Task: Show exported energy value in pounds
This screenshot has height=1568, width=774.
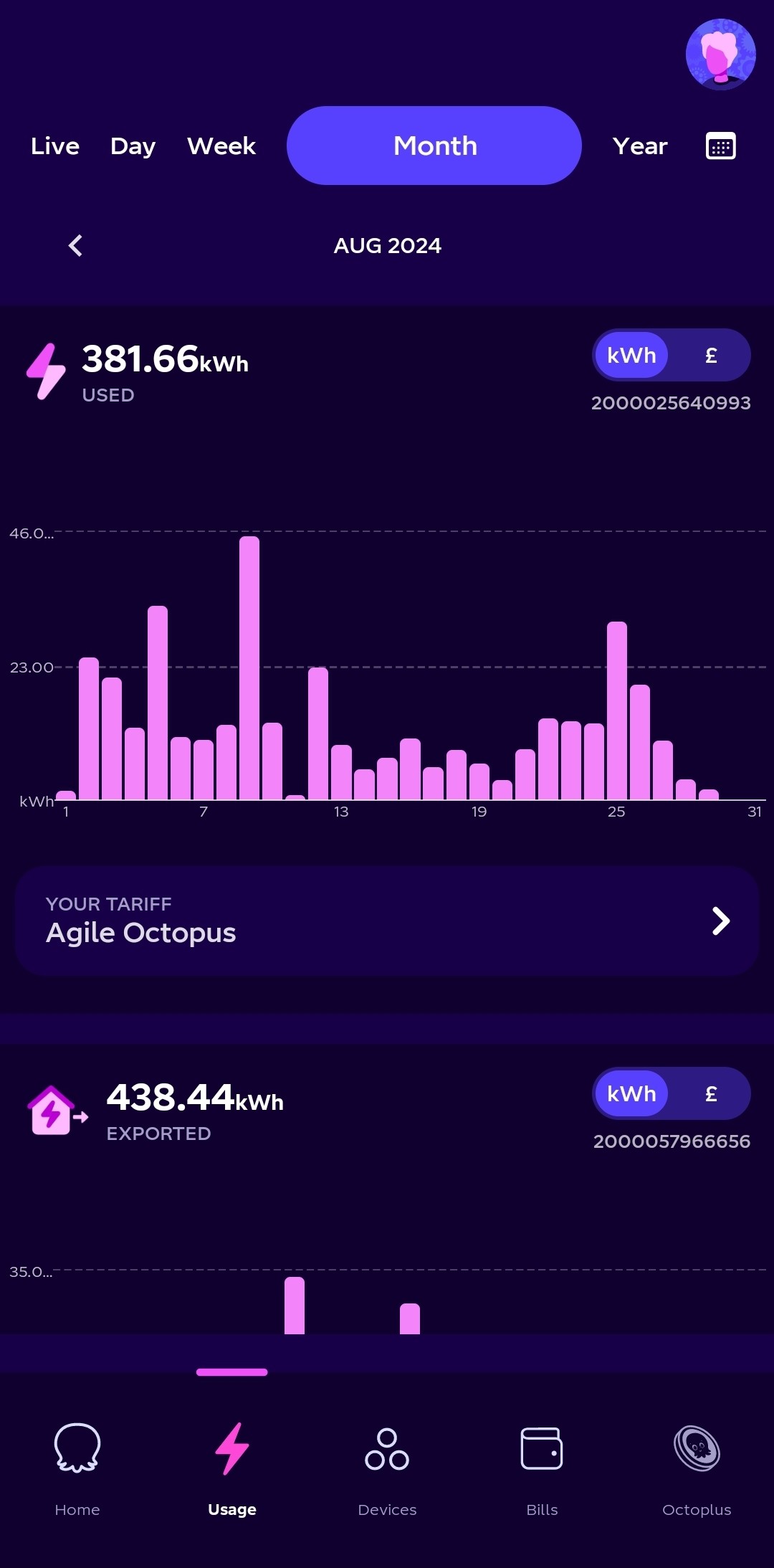Action: pyautogui.click(x=711, y=1093)
